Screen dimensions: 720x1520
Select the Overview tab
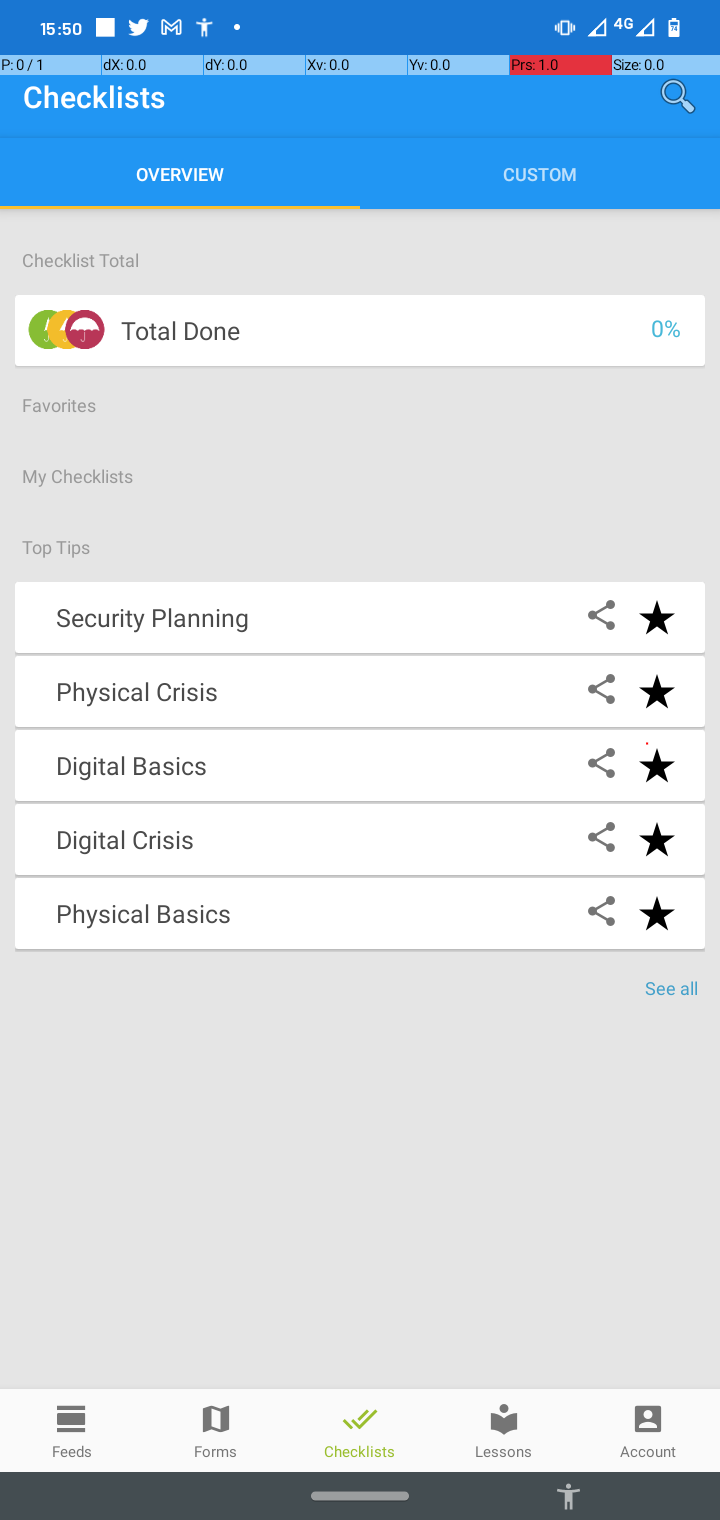[180, 174]
